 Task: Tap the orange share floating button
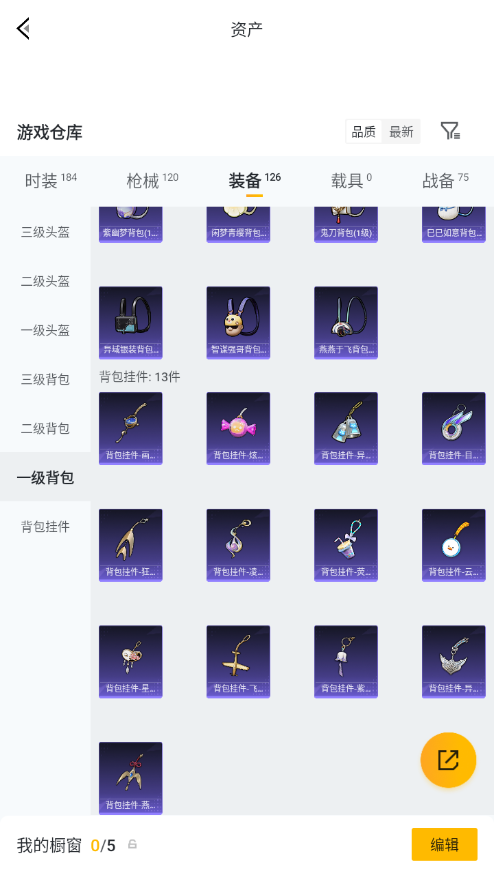(448, 760)
